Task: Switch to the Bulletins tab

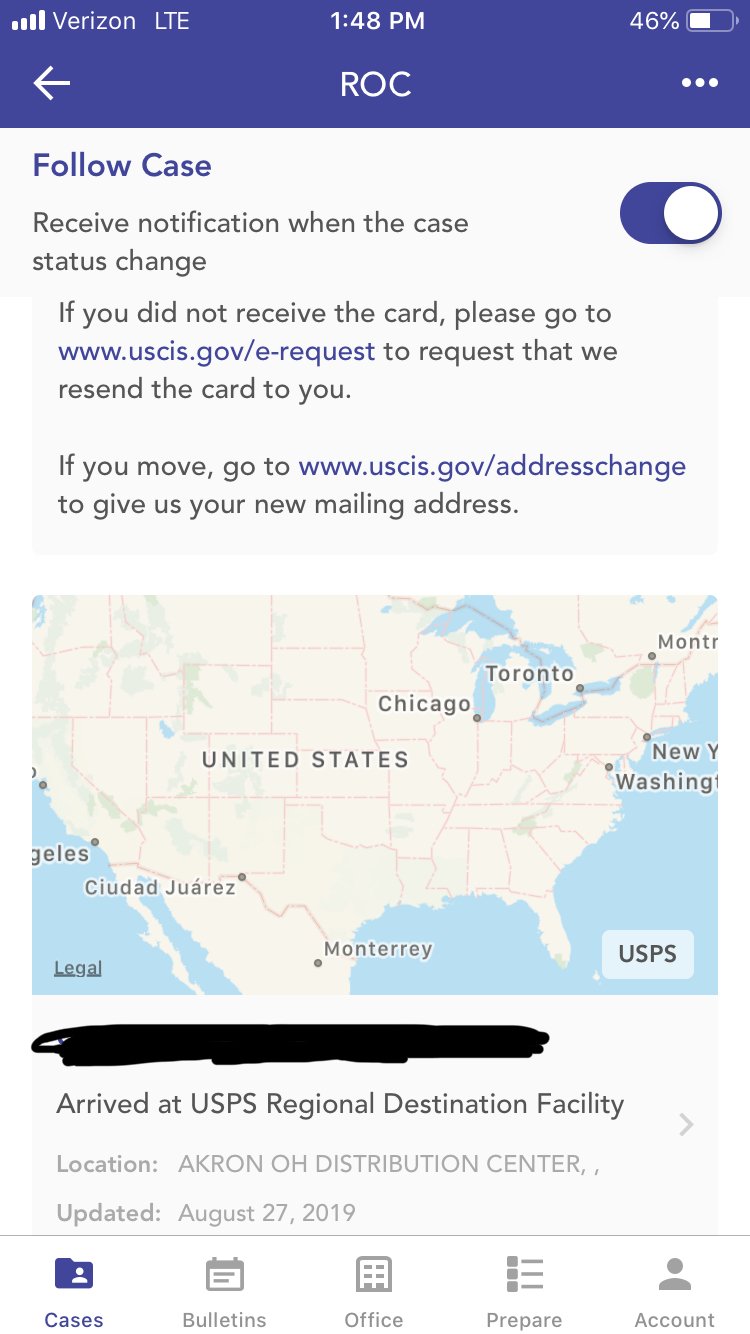Action: click(224, 1292)
